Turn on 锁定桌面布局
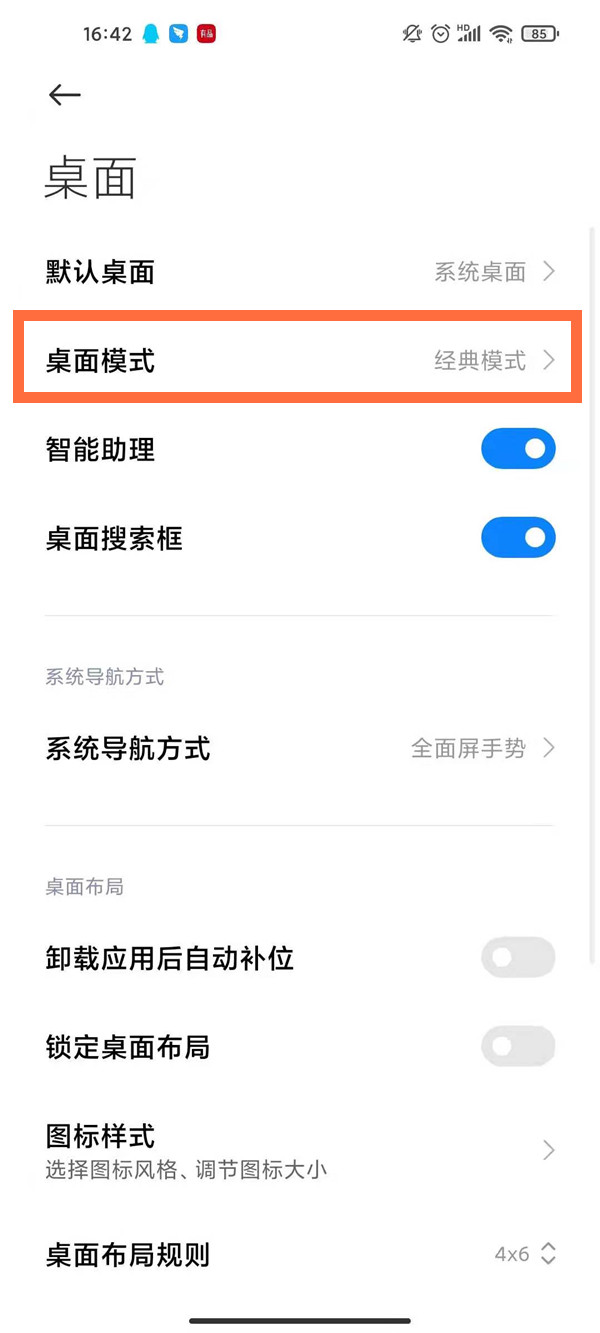Viewport: 600px width, 1333px height. pyautogui.click(x=518, y=1047)
